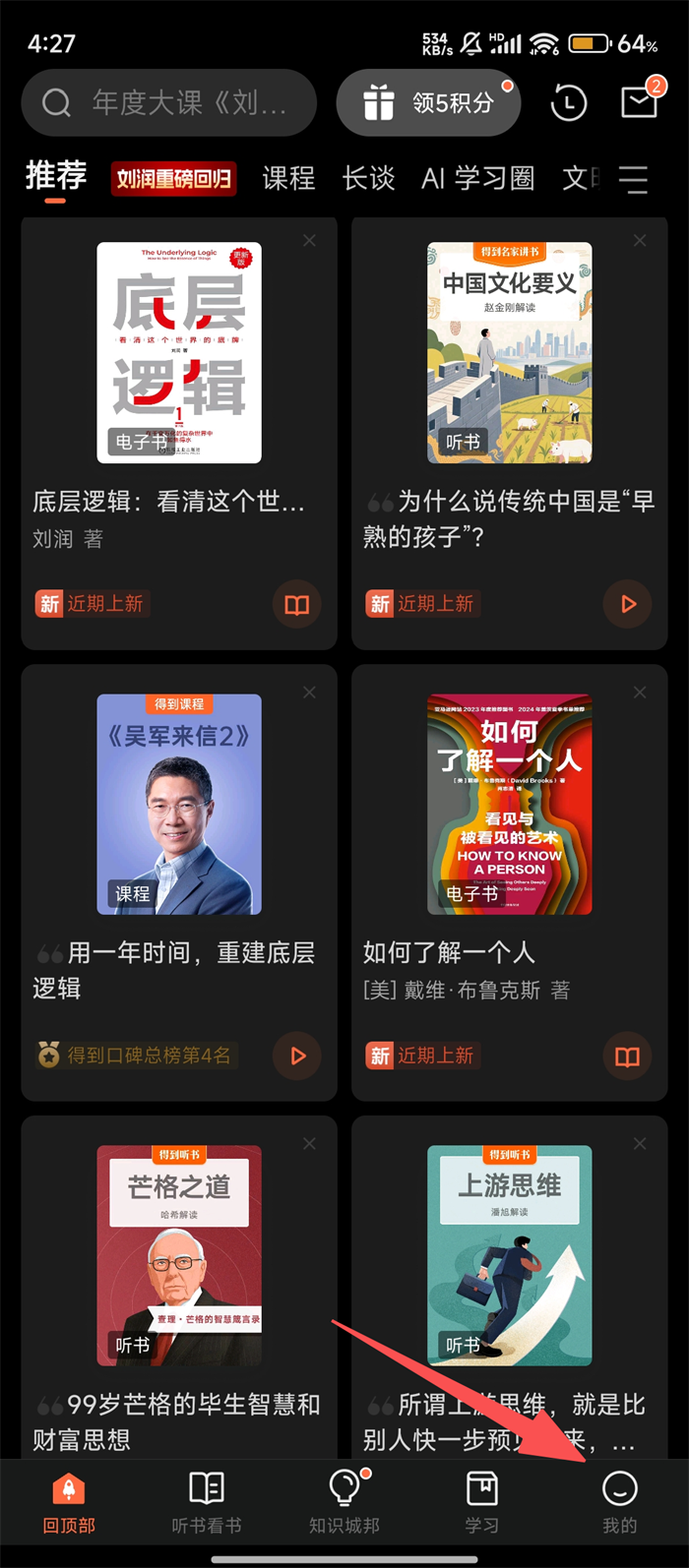This screenshot has width=689, height=1568.
Task: Open the 学习 tab
Action: click(x=481, y=1502)
